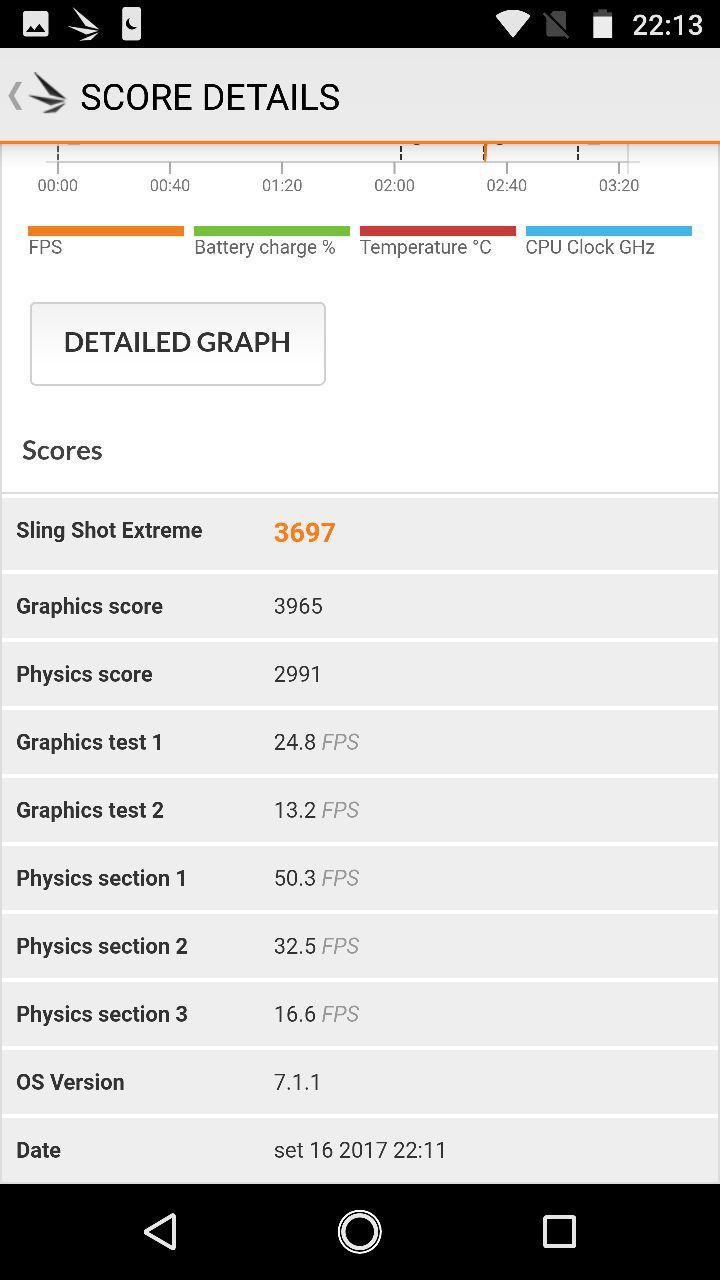Go to the home screen
Image resolution: width=720 pixels, height=1280 pixels.
(x=360, y=1231)
